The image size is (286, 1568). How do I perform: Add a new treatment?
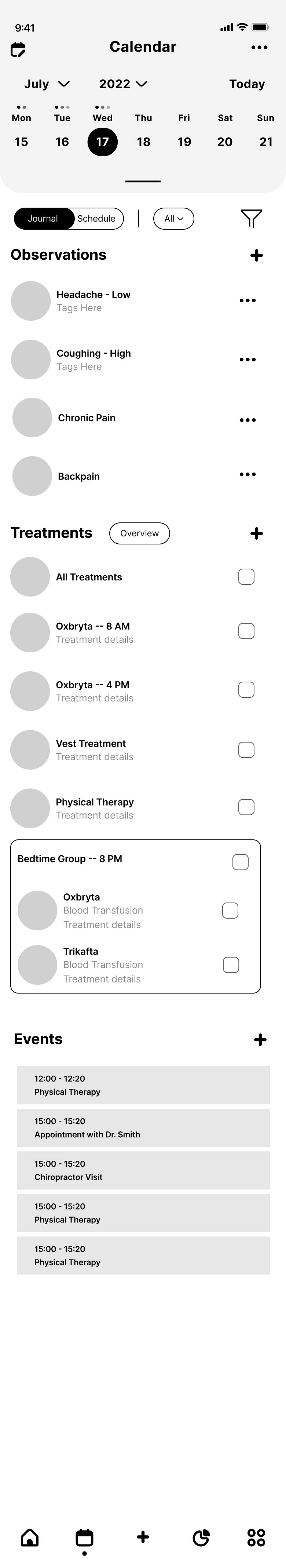point(257,533)
